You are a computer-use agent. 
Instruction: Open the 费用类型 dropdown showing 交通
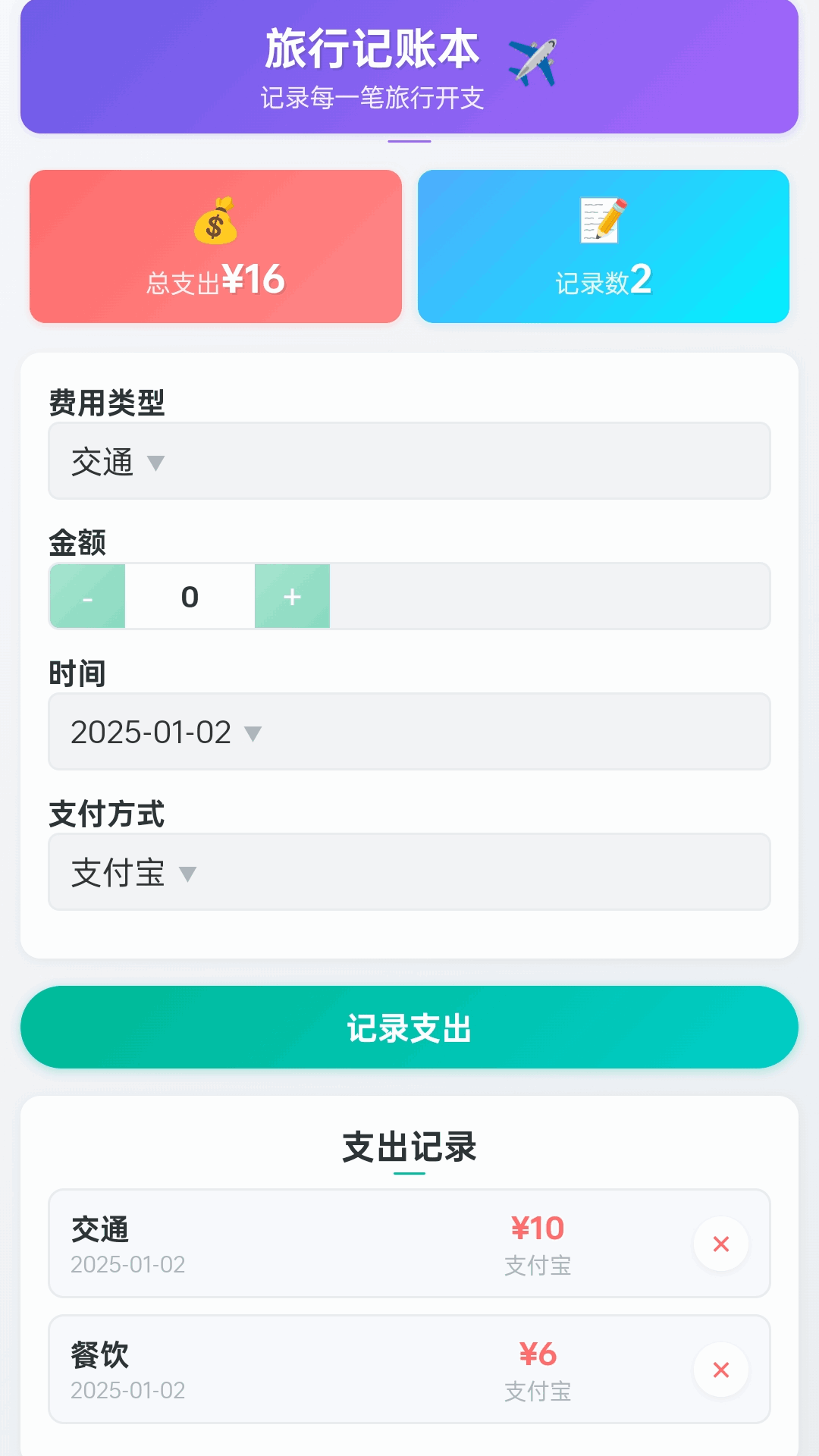[x=409, y=460]
